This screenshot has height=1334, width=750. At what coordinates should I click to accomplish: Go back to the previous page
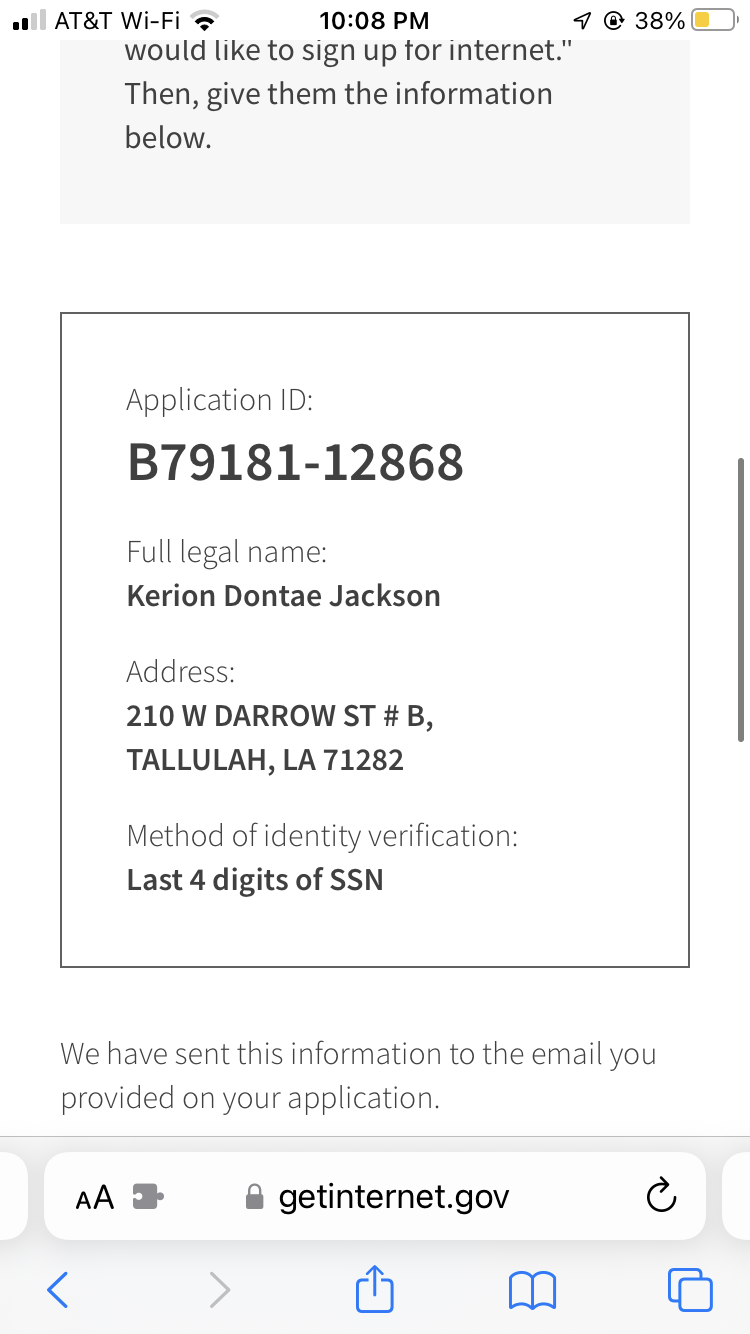(x=58, y=1289)
